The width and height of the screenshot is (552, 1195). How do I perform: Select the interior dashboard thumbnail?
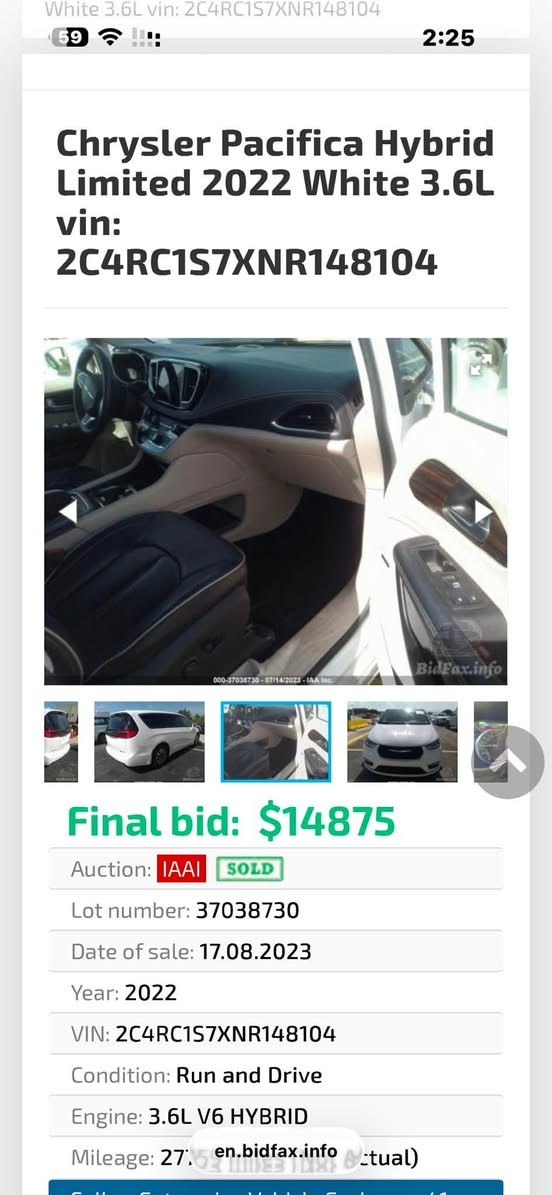[x=276, y=742]
